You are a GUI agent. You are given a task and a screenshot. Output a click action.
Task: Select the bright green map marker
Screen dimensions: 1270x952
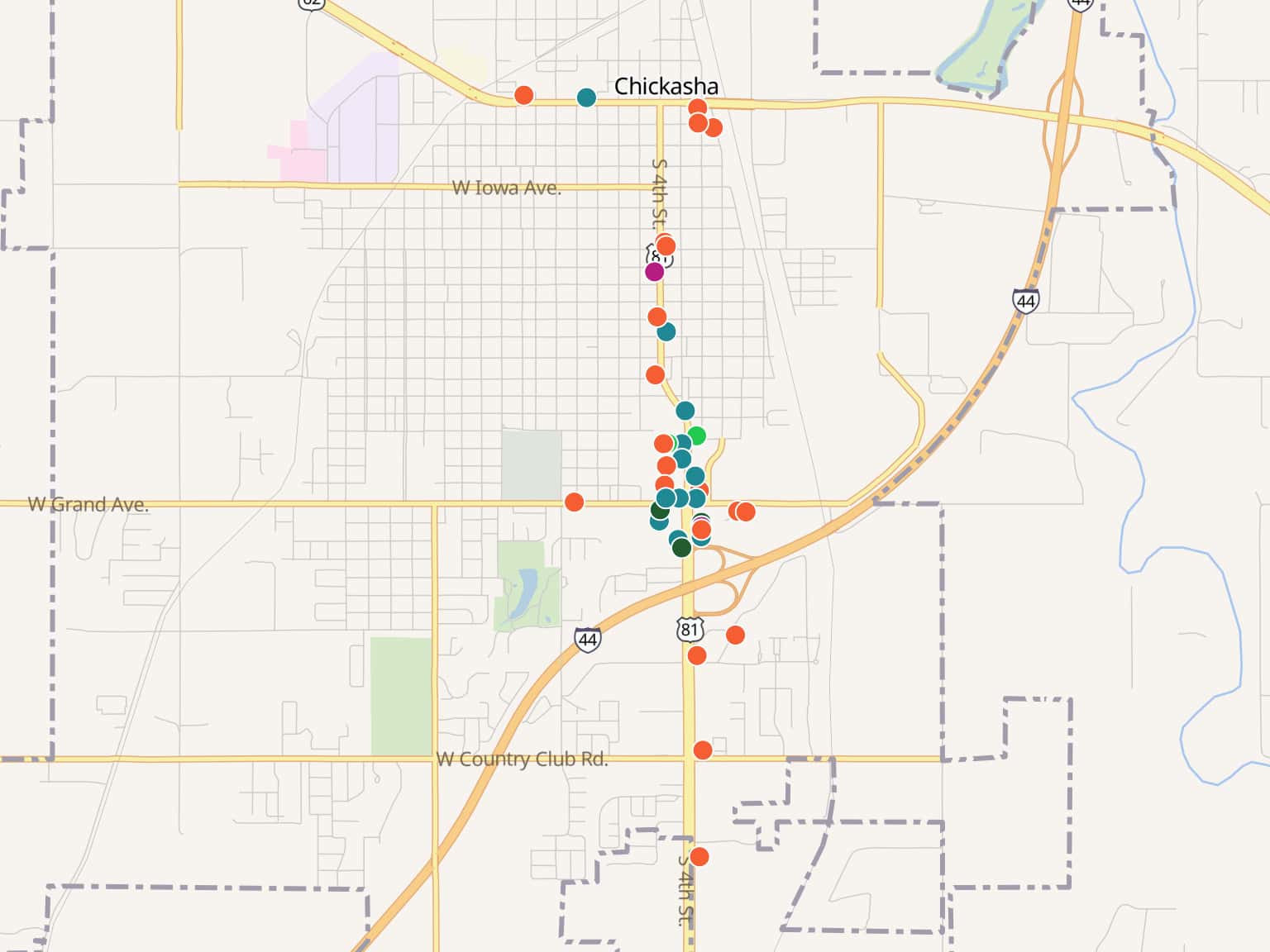696,435
